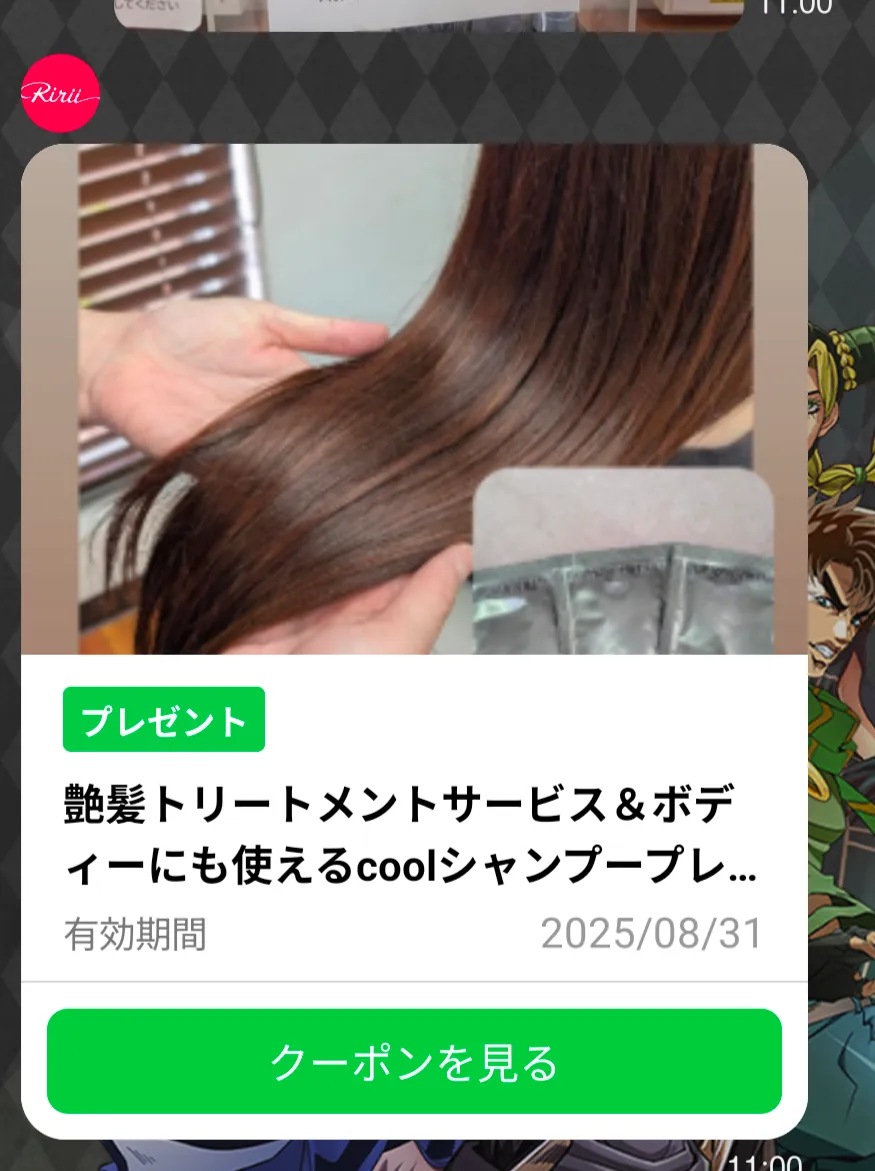Tap the green クーポンを見る button
Image resolution: width=875 pixels, height=1171 pixels.
click(x=414, y=1061)
